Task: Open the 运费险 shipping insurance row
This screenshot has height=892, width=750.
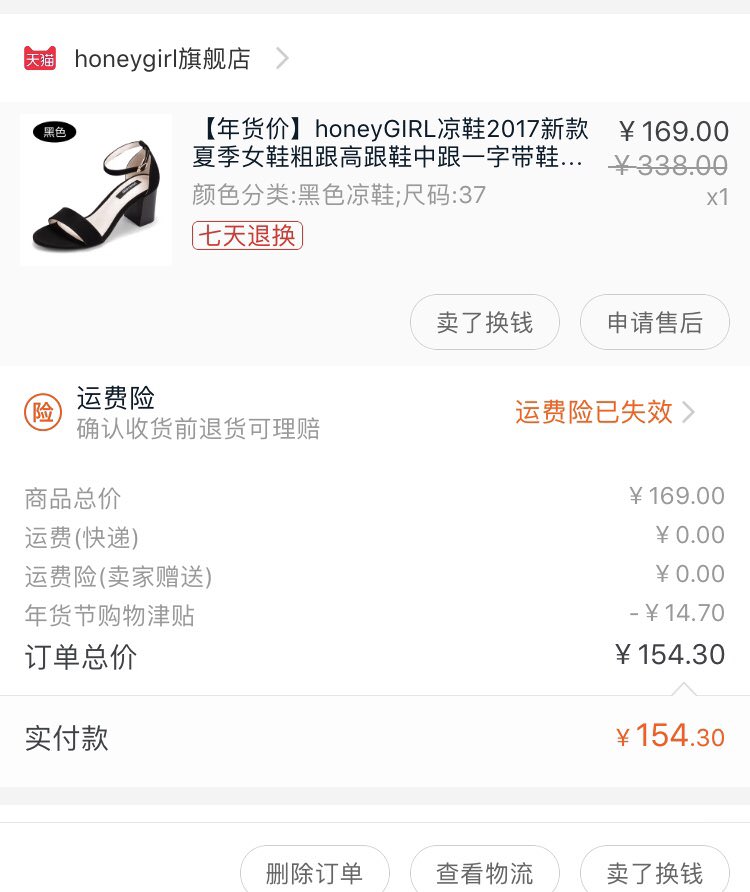Action: click(375, 413)
